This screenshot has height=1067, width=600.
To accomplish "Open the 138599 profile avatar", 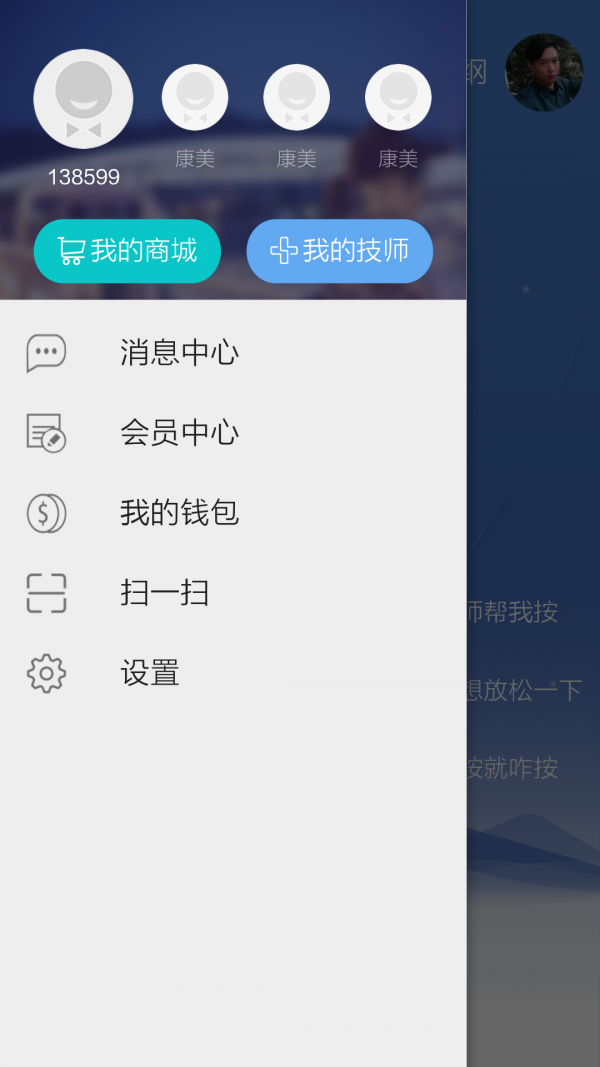I will point(83,99).
